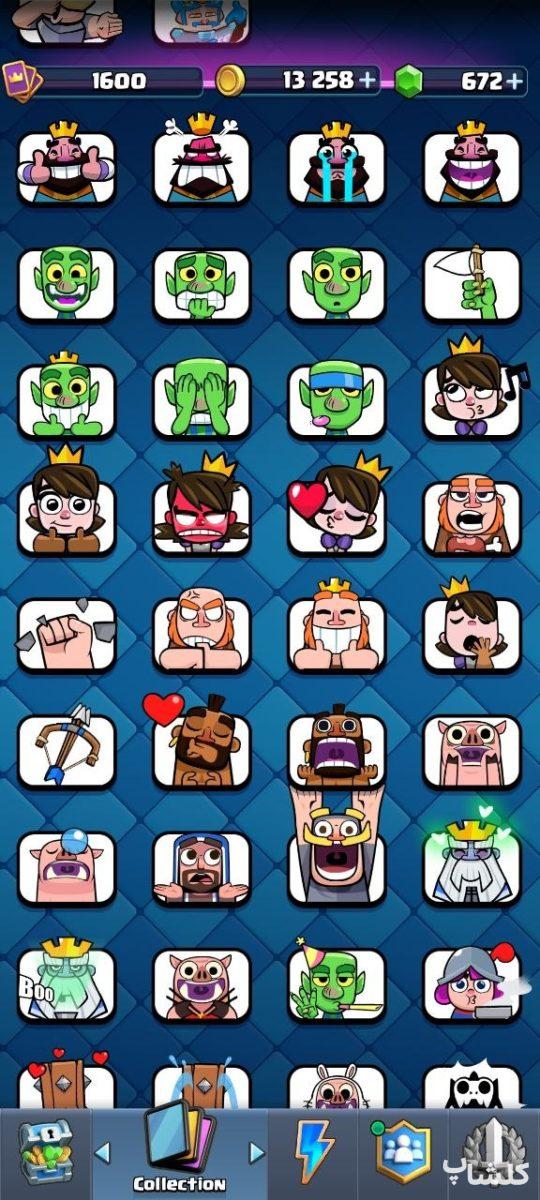Select the Royal Ghost Boo emote
Image resolution: width=540 pixels, height=1200 pixels.
66,981
